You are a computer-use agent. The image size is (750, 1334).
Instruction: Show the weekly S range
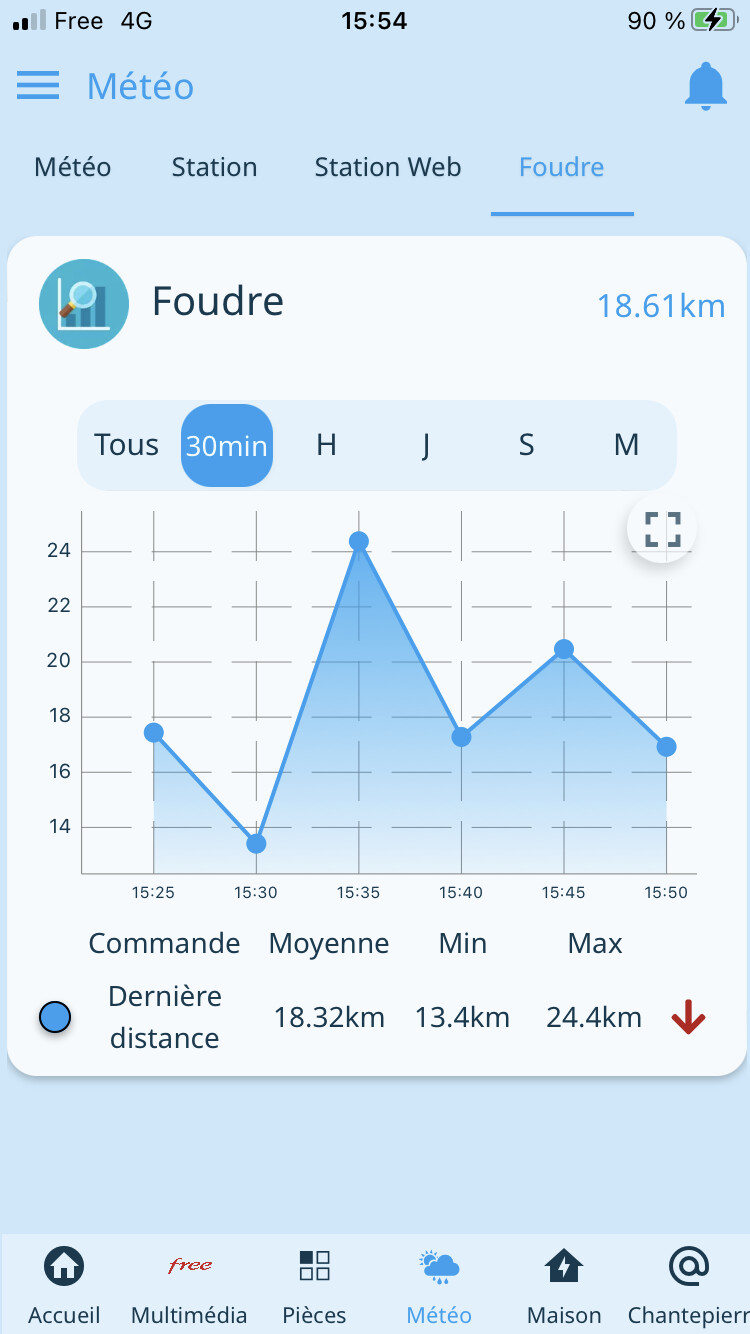[x=526, y=445]
